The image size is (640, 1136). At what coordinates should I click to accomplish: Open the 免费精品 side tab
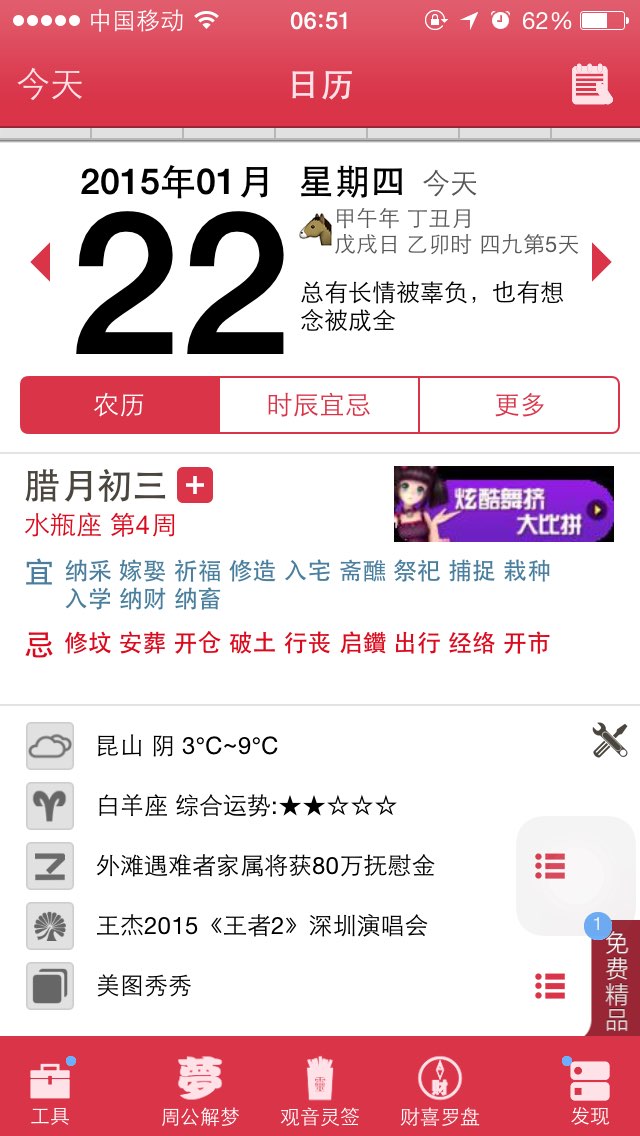616,980
